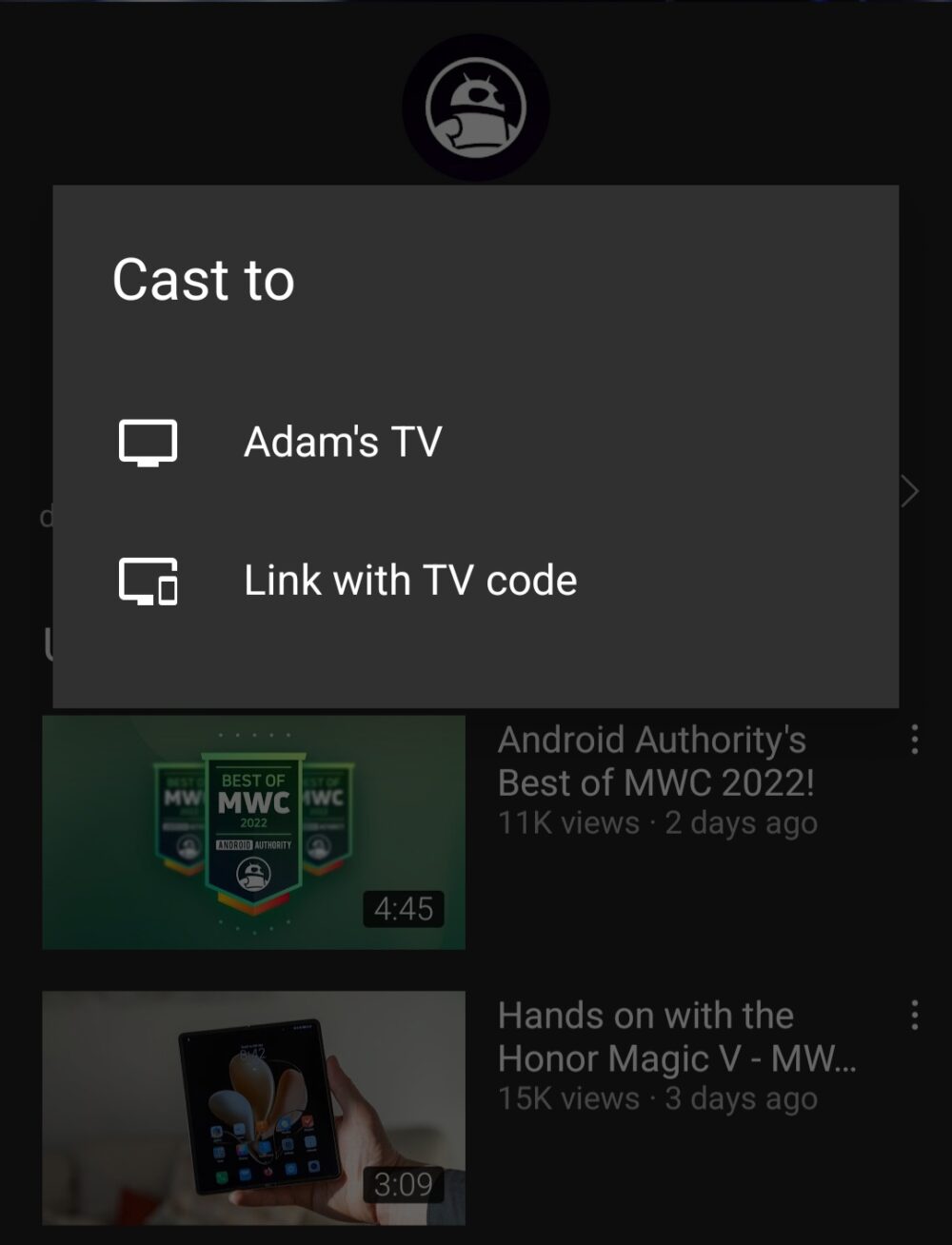Click the Cast to dialog heading

pos(205,279)
